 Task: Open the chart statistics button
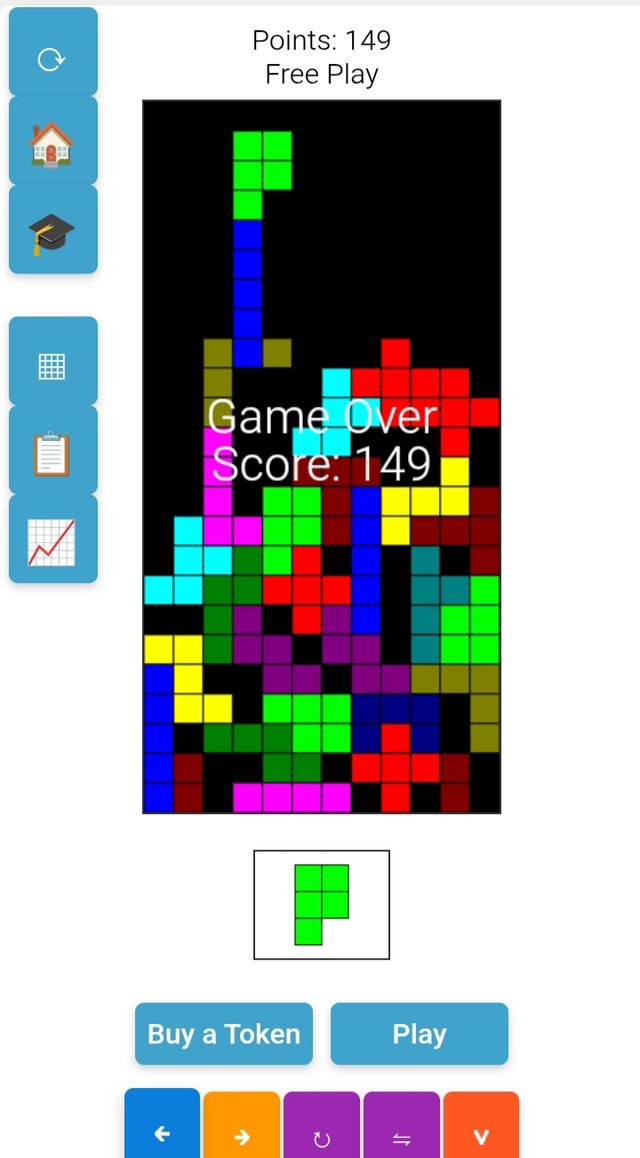pyautogui.click(x=53, y=540)
